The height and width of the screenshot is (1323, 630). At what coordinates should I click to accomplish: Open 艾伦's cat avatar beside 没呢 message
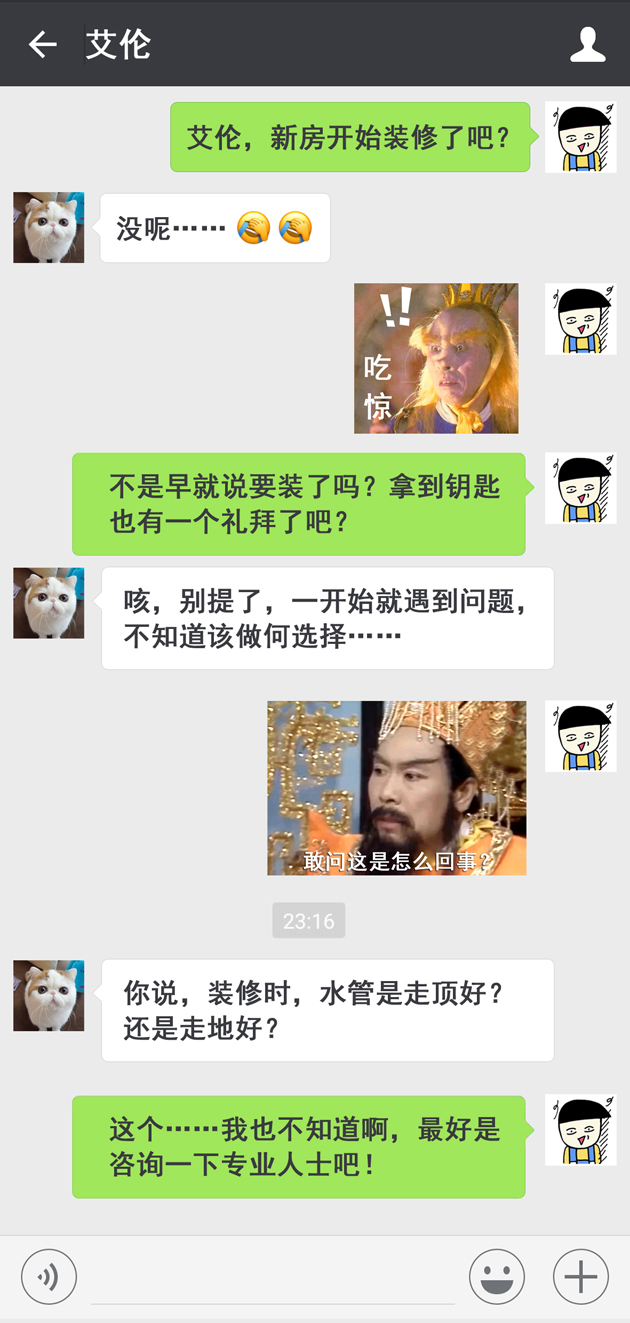coord(49,228)
